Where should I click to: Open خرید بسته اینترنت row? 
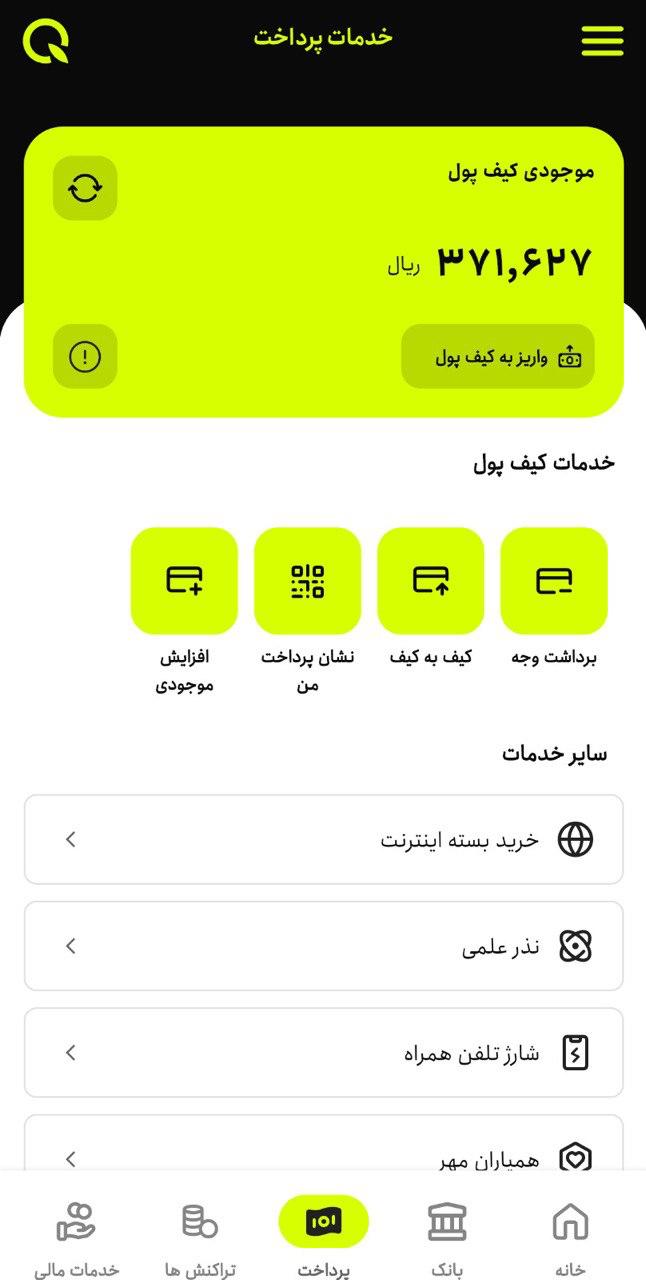[323, 840]
